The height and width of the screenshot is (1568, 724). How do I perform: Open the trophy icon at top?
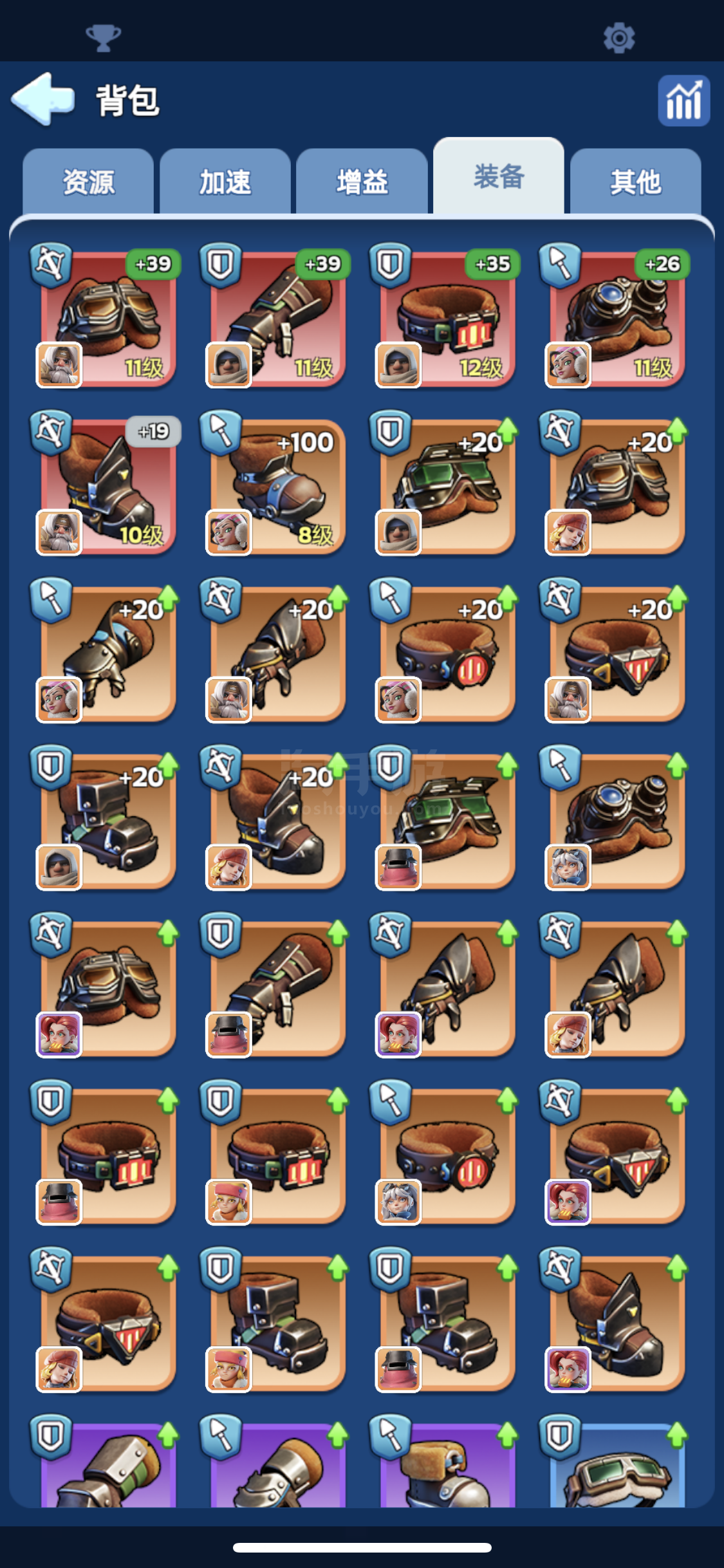103,38
